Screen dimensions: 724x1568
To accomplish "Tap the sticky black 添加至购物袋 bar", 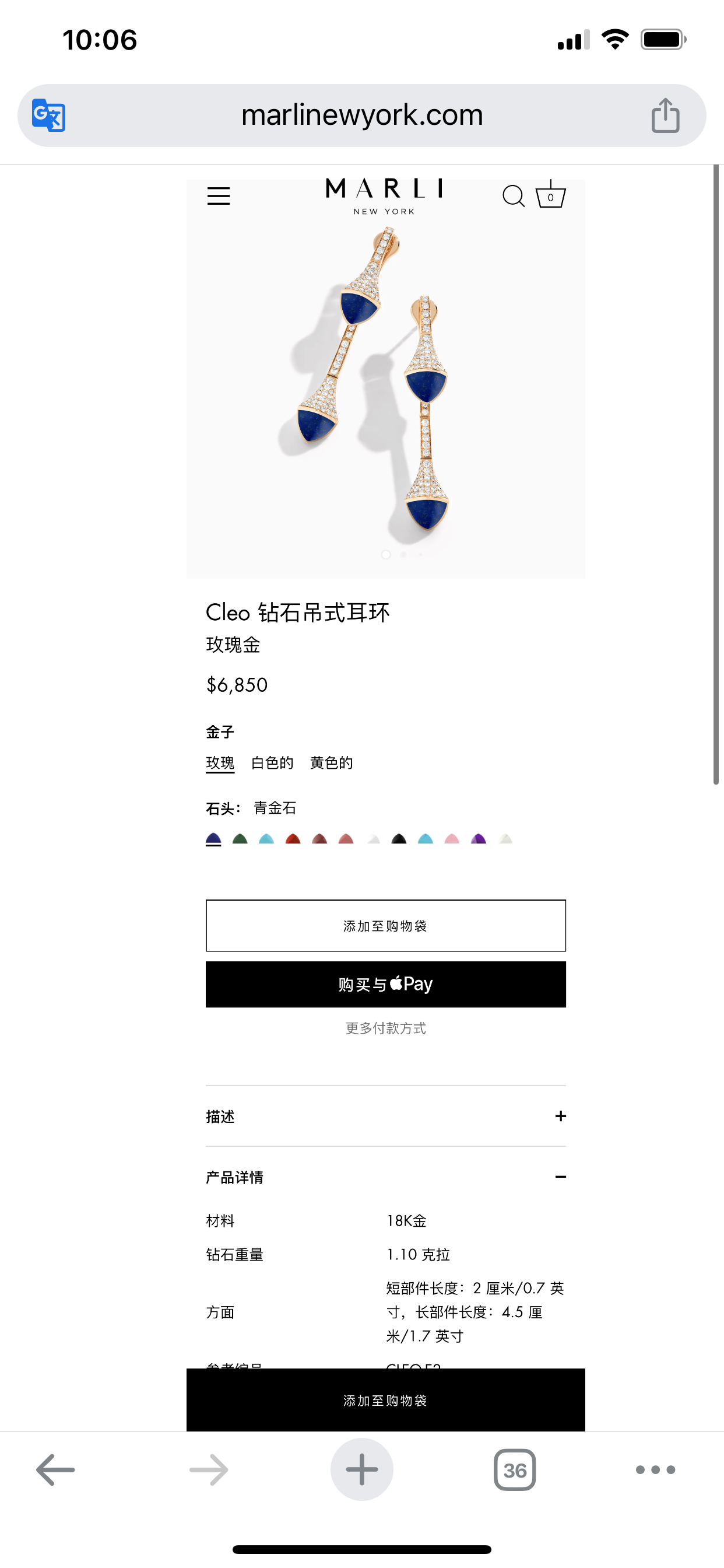I will point(386,1400).
